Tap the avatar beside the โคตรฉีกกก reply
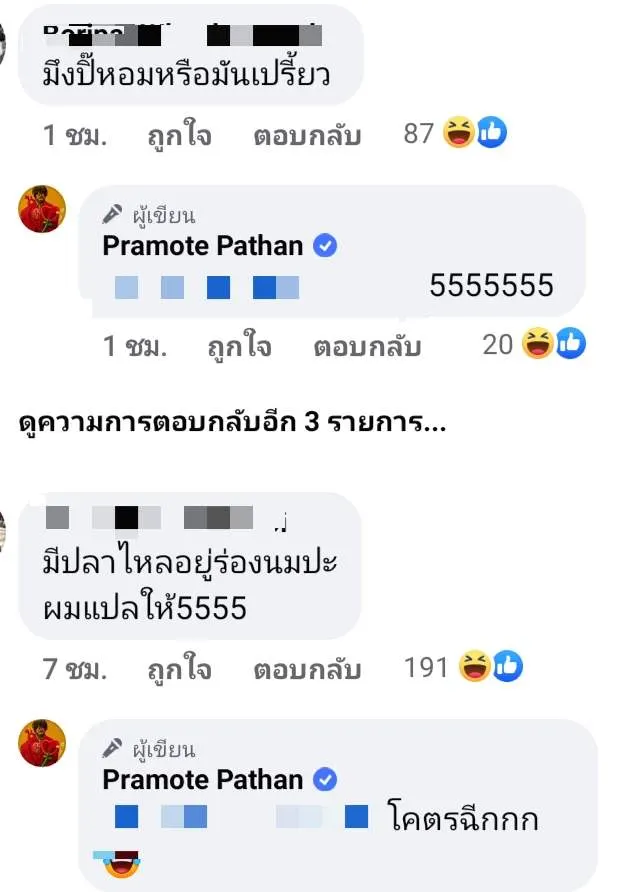The image size is (622, 892). [43, 743]
